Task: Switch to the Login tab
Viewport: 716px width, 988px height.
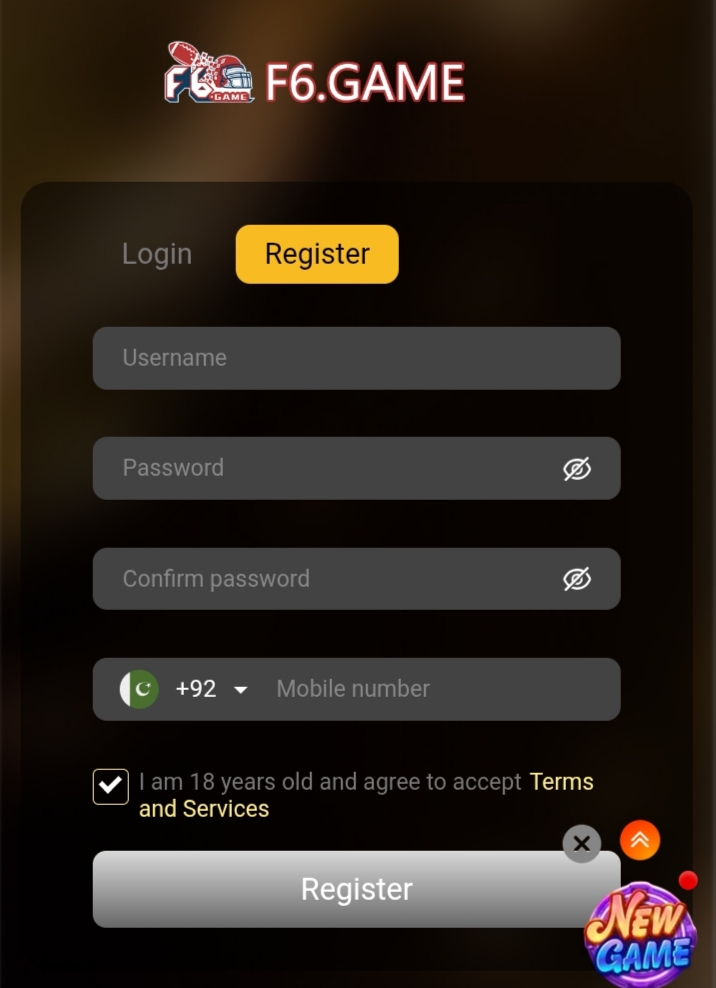Action: [156, 254]
